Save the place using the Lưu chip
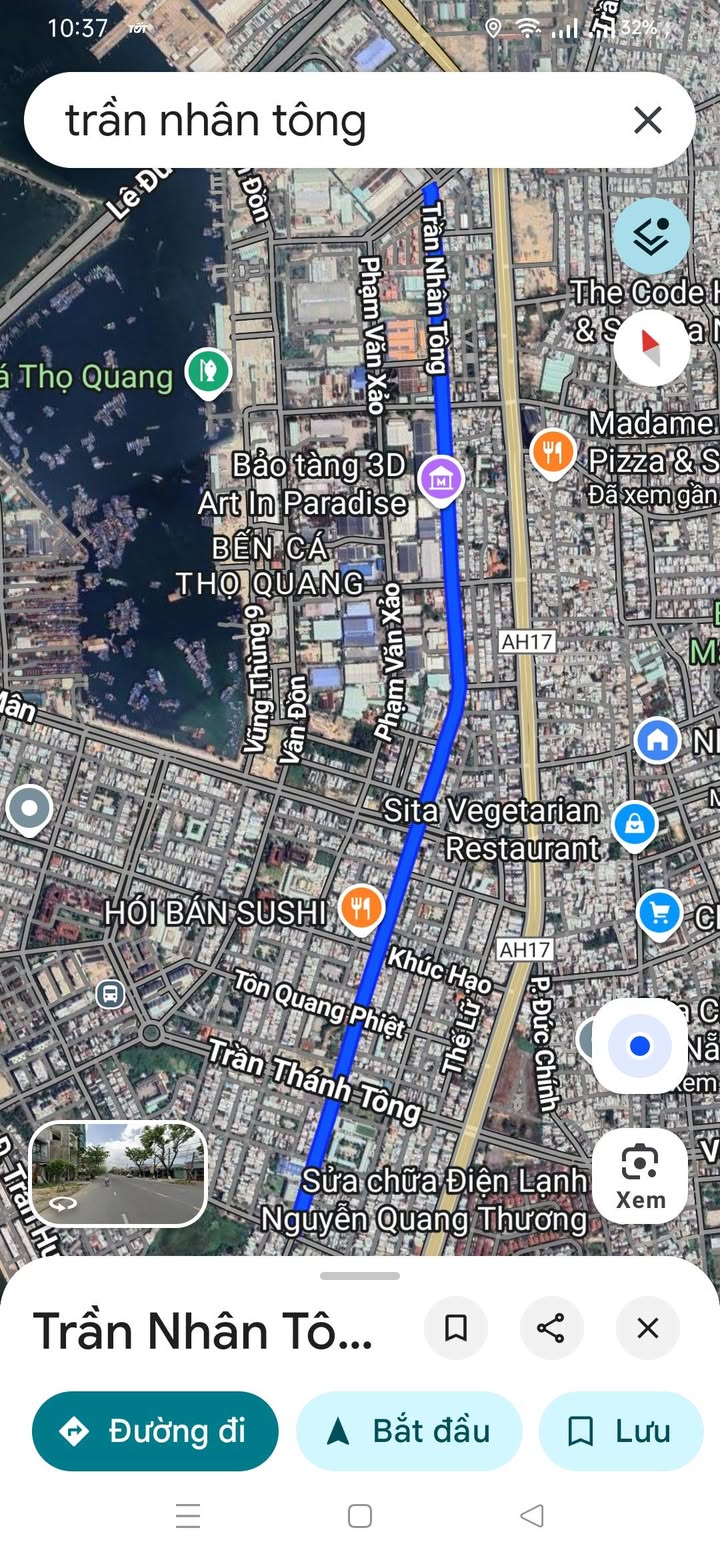 pyautogui.click(x=620, y=1431)
